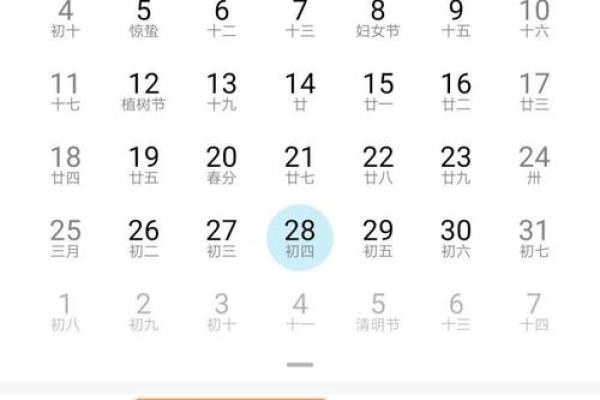Tap the 20th, marked 春分
The width and height of the screenshot is (600, 400).
pos(222,165)
